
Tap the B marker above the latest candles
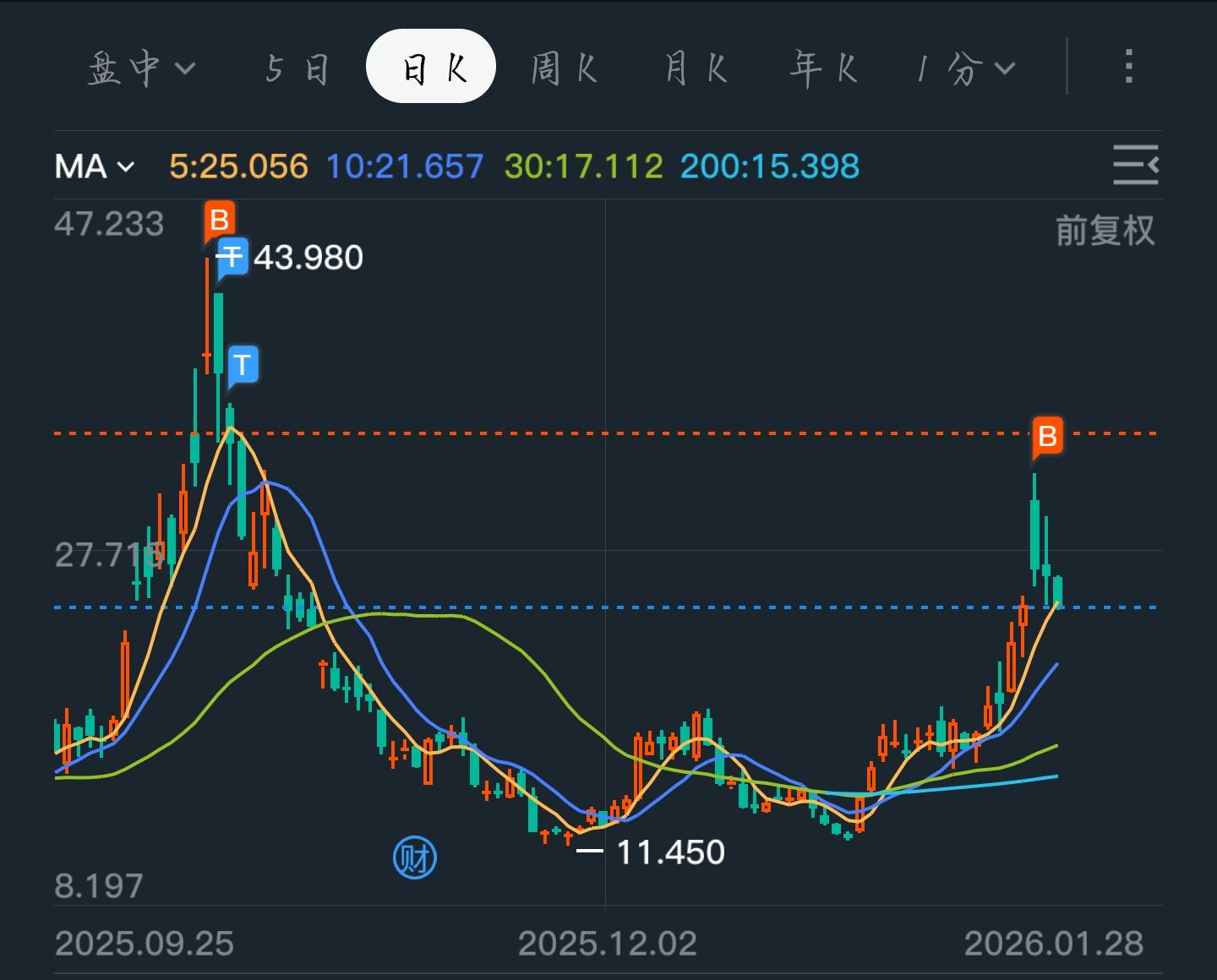tap(1047, 437)
